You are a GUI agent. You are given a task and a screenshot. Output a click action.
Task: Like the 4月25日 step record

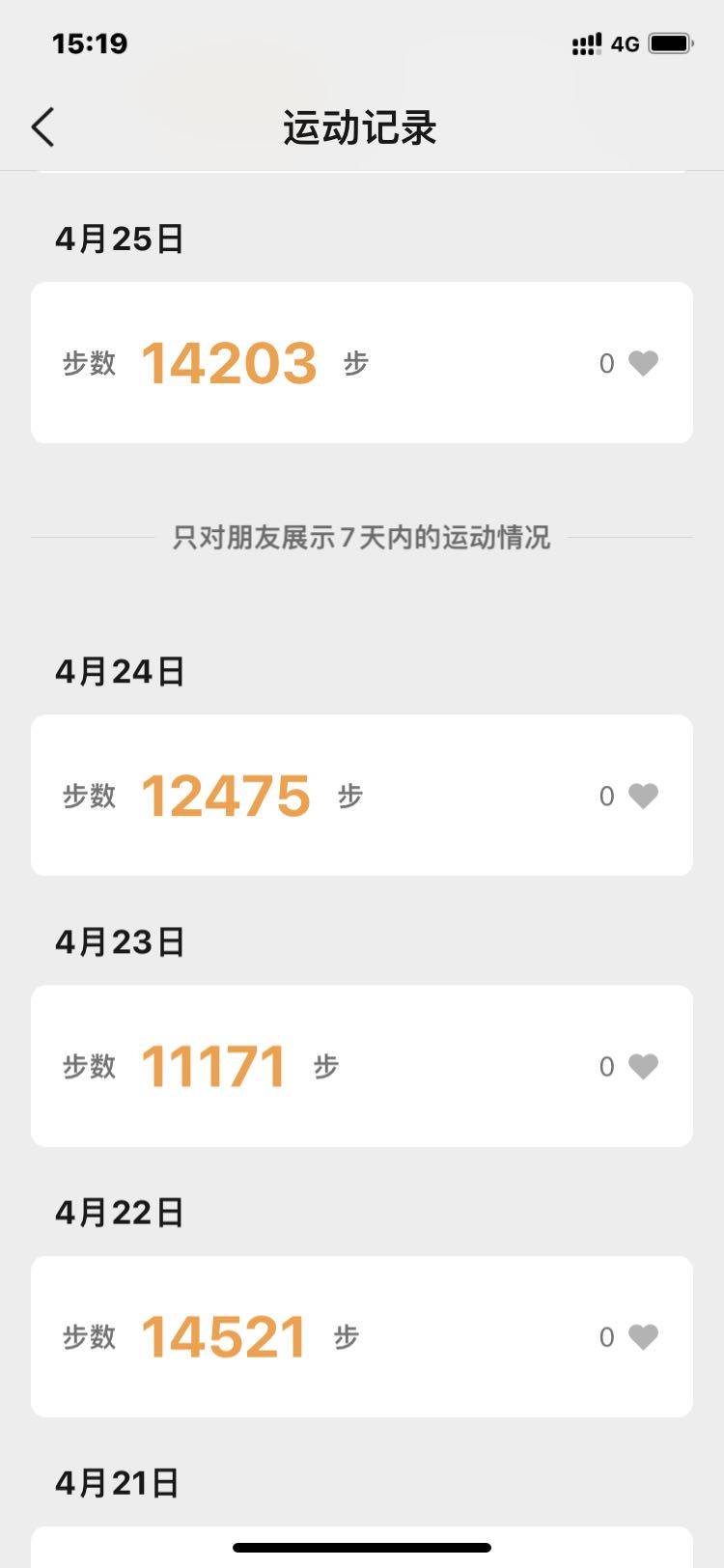643,363
